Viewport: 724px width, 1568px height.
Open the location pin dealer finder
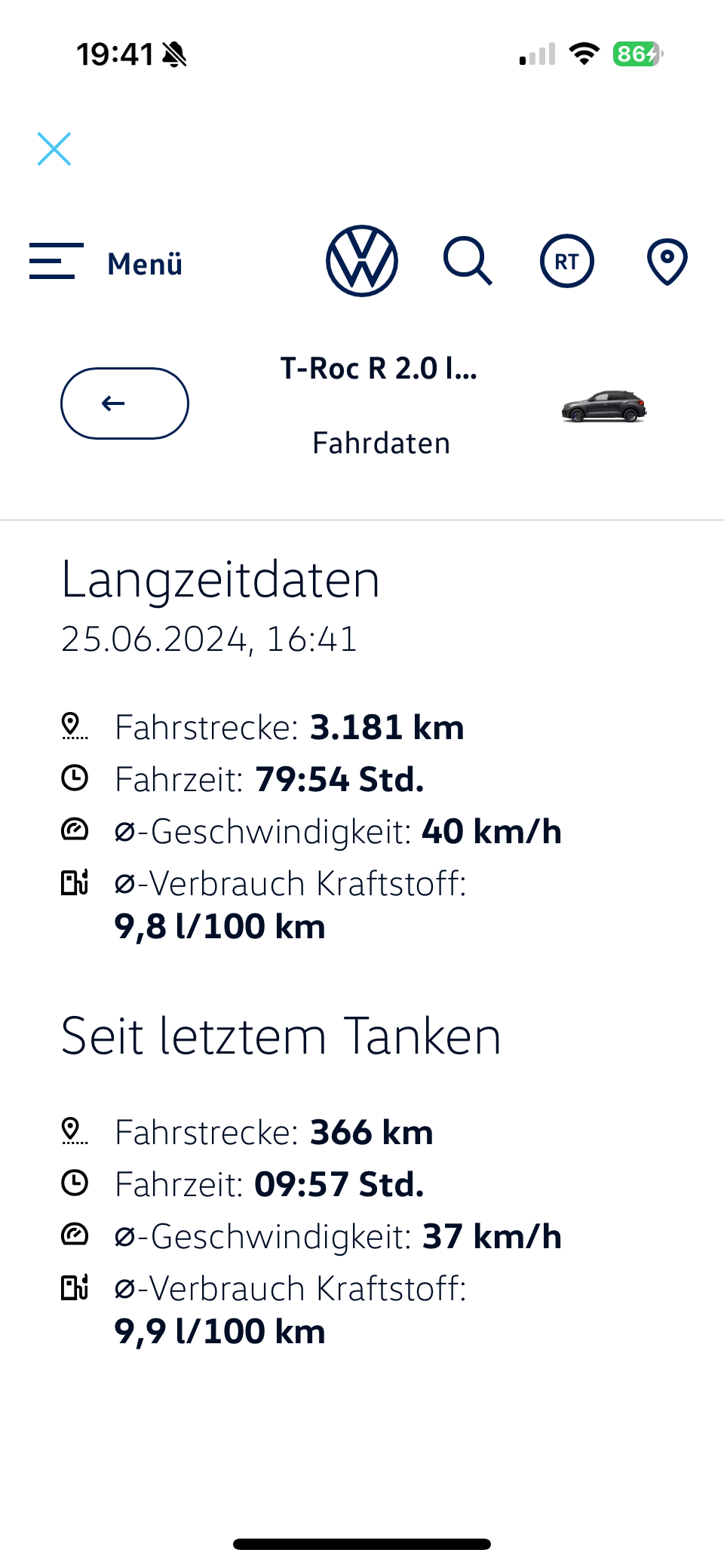[667, 261]
